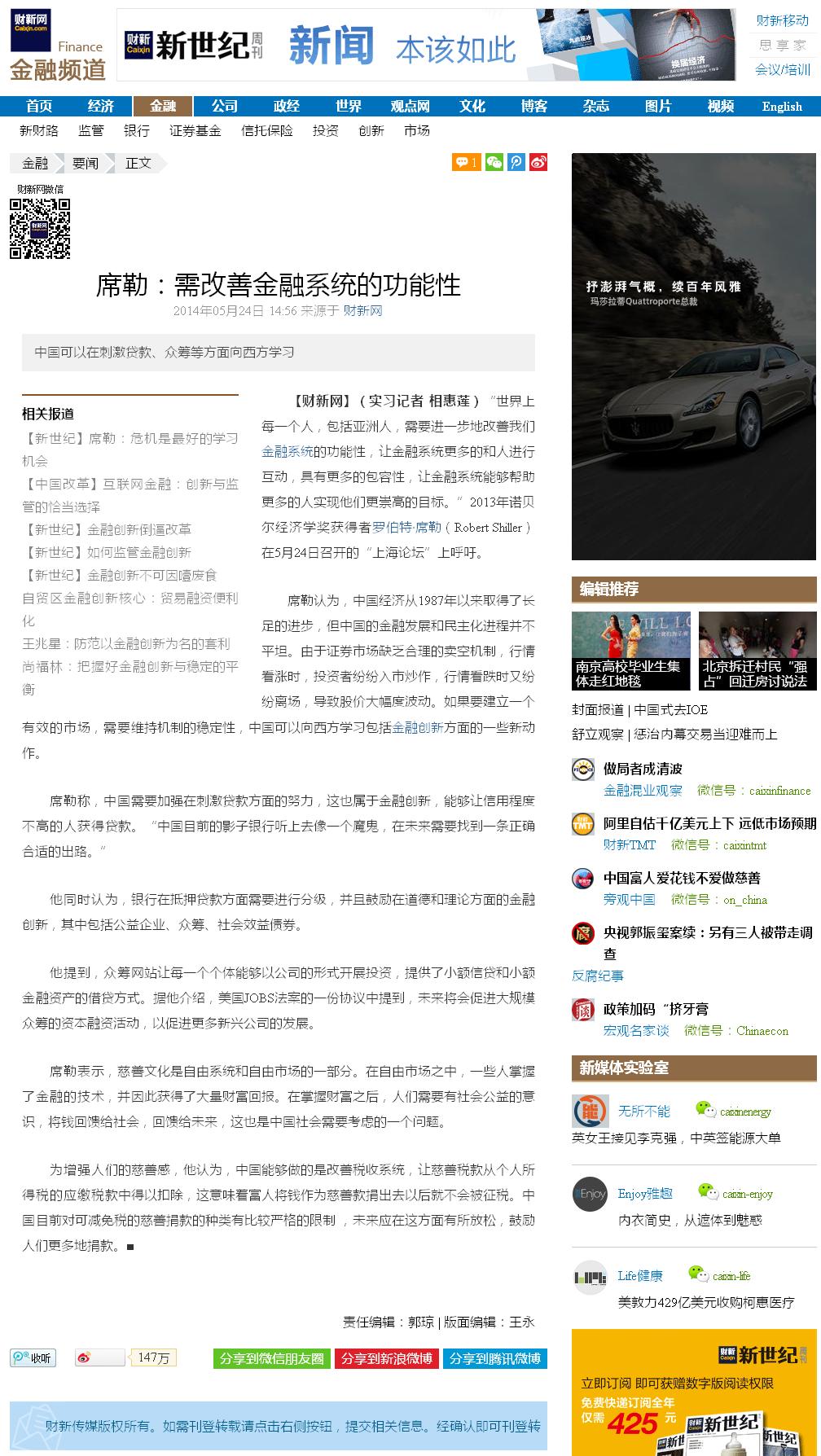Tap 分享到新浪微博 button
This screenshot has height=1456, width=821.
coord(386,1358)
